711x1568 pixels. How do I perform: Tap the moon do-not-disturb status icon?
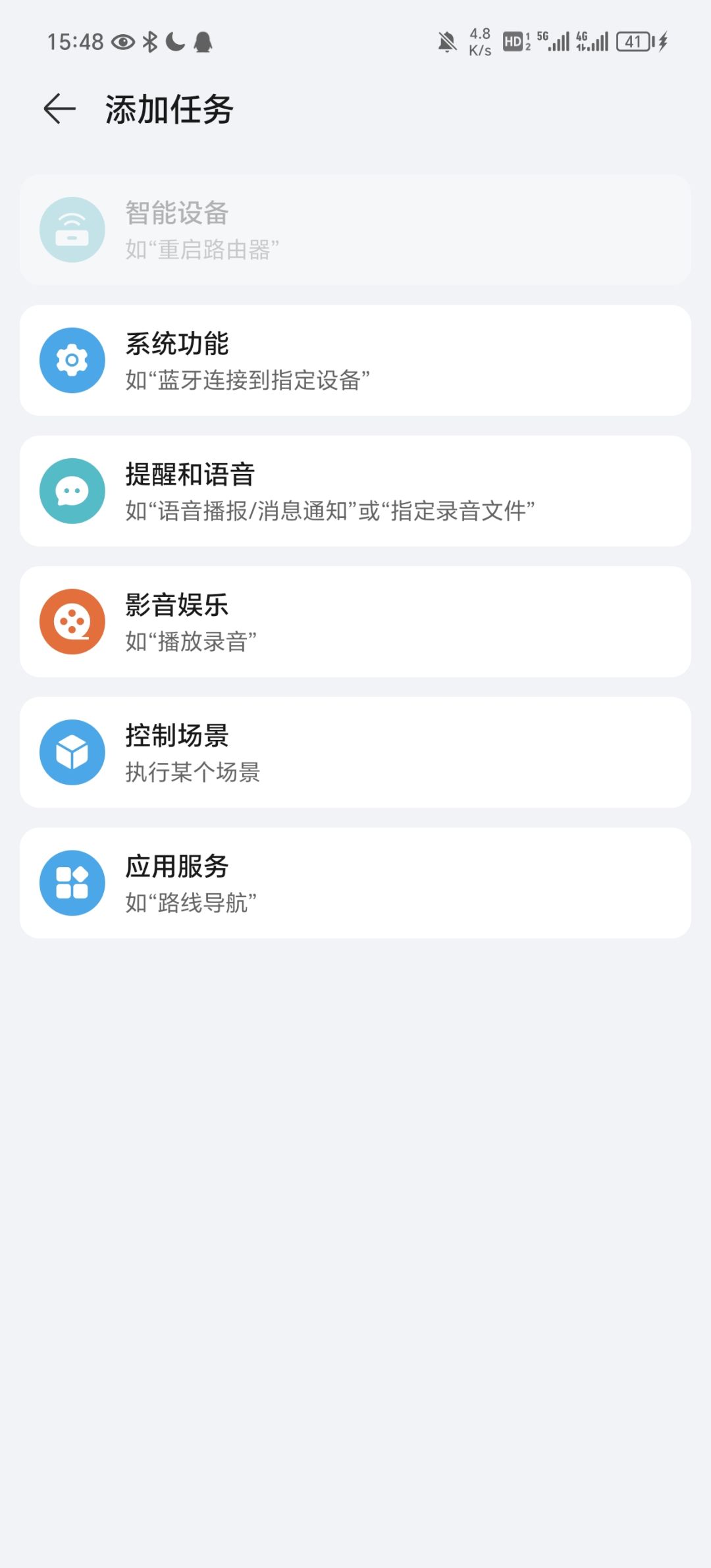pyautogui.click(x=174, y=42)
